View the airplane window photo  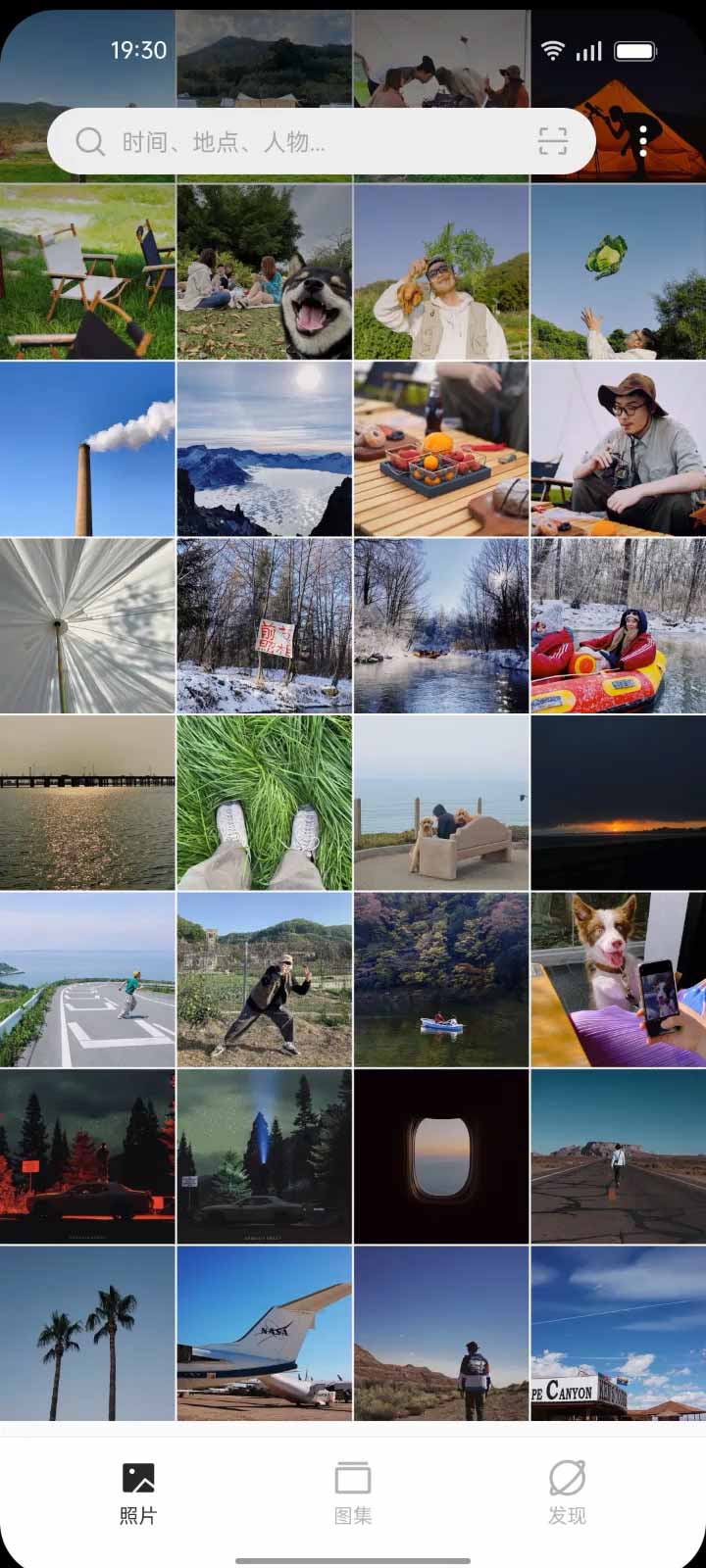click(441, 1156)
